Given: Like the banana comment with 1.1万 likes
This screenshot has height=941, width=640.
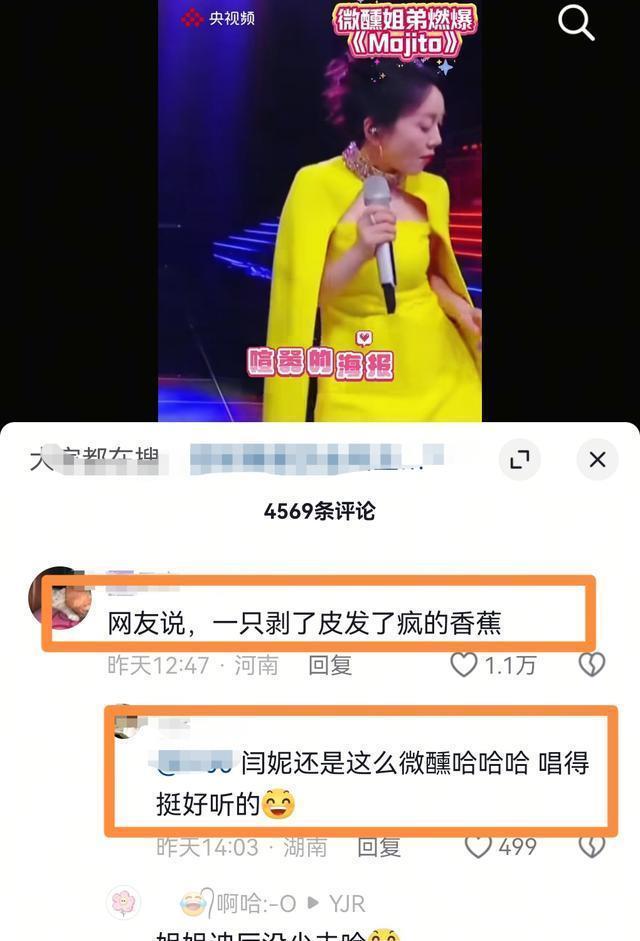Looking at the screenshot, I should click(464, 665).
